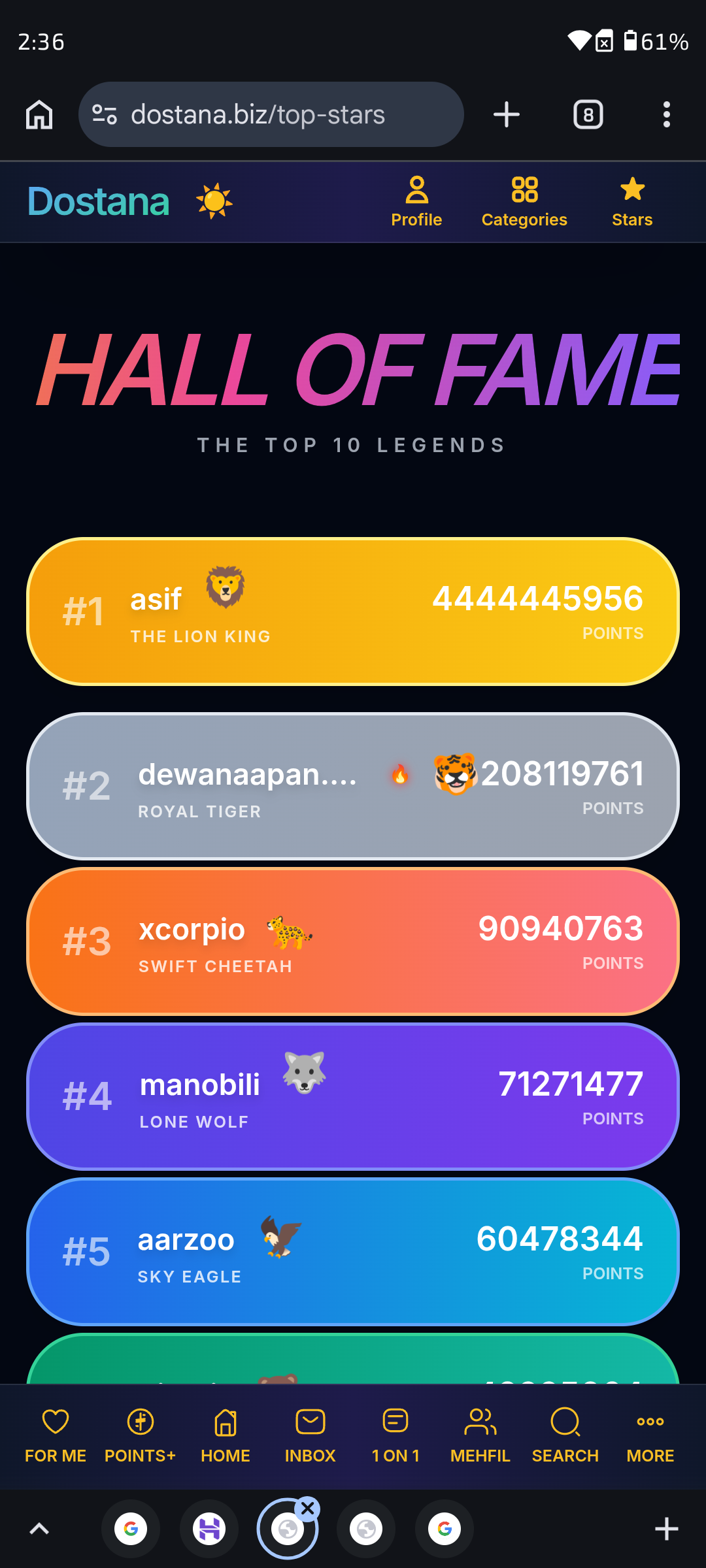Open the tab switcher showing 8
Viewport: 706px width, 1568px height.
click(588, 115)
